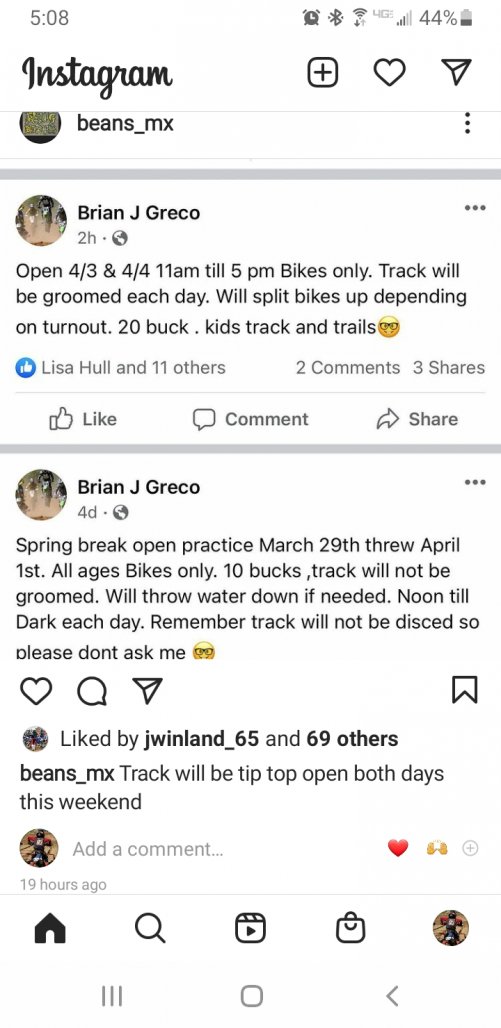Switch to the Reels tab
Image resolution: width=501 pixels, height=1028 pixels.
click(250, 928)
